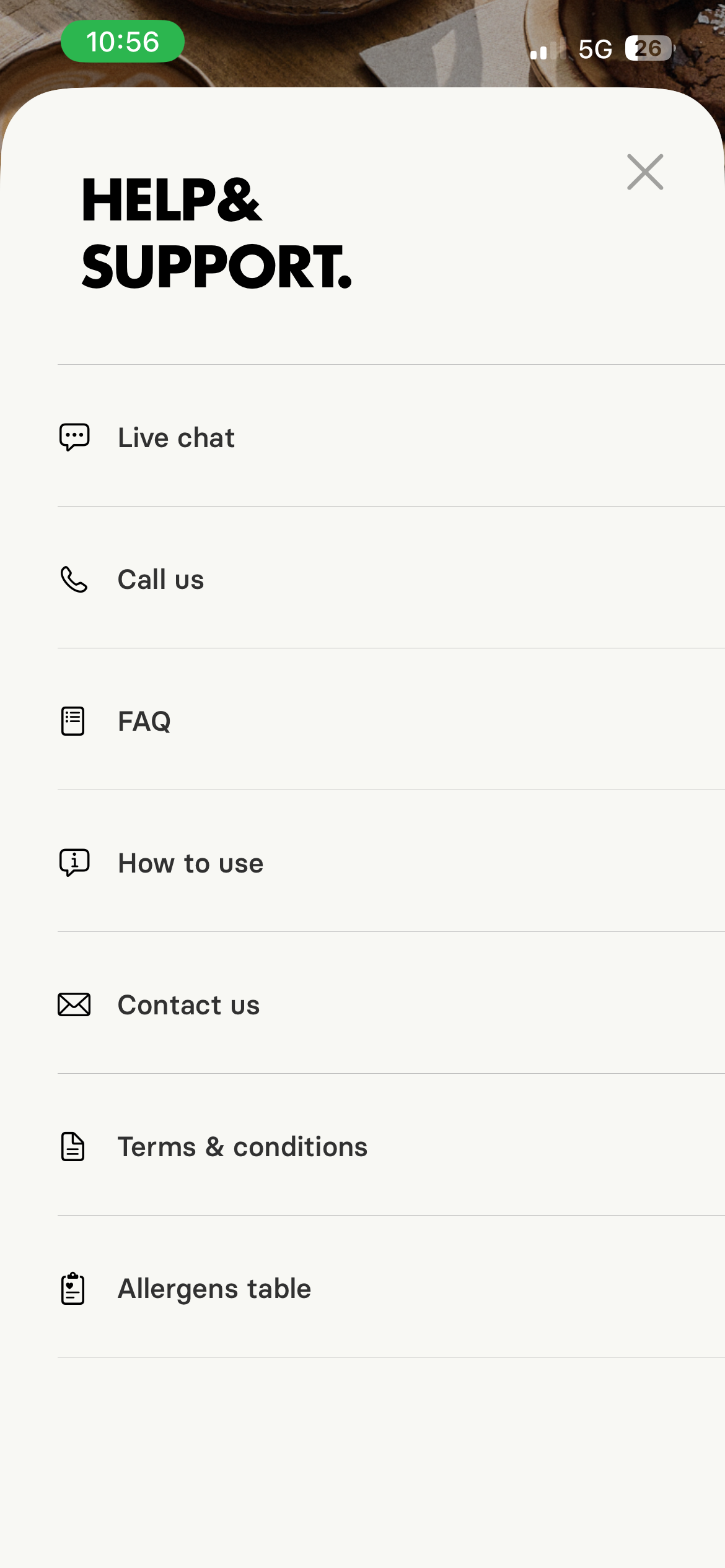View the FAQ section
Screen dimensions: 725x1568
tap(144, 721)
